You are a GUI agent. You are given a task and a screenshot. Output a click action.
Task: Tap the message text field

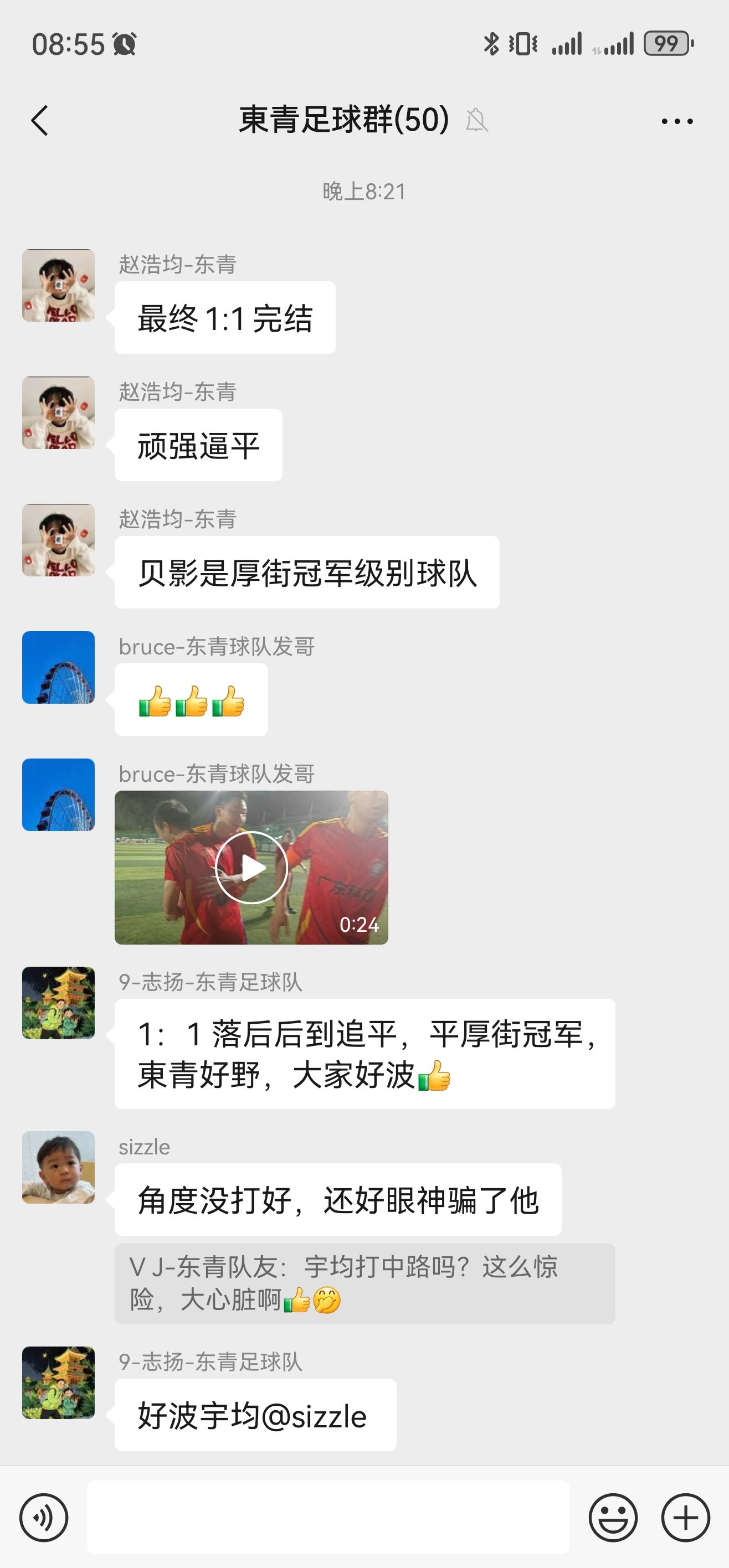pyautogui.click(x=328, y=1517)
